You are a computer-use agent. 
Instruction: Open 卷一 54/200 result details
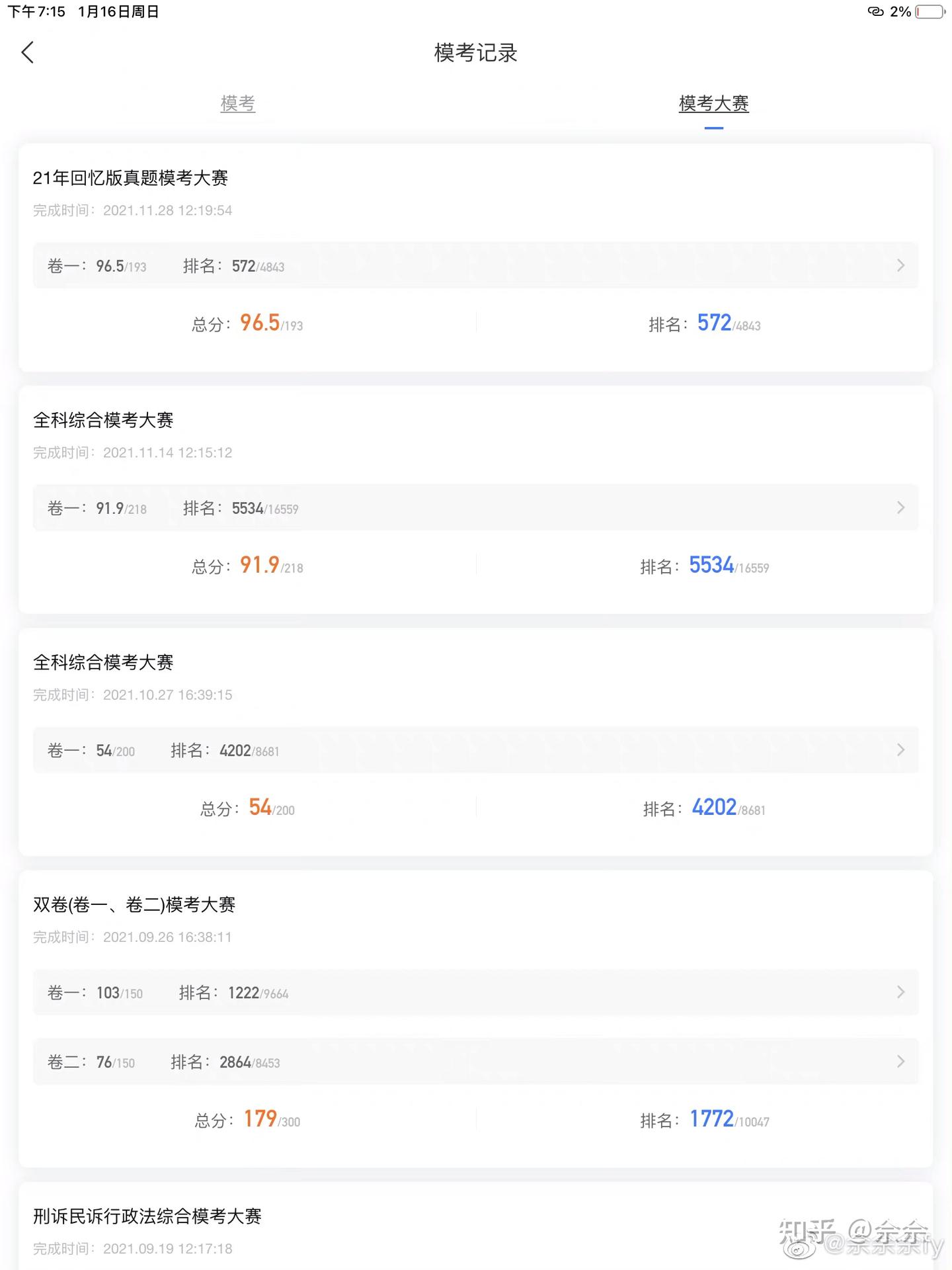(x=475, y=749)
